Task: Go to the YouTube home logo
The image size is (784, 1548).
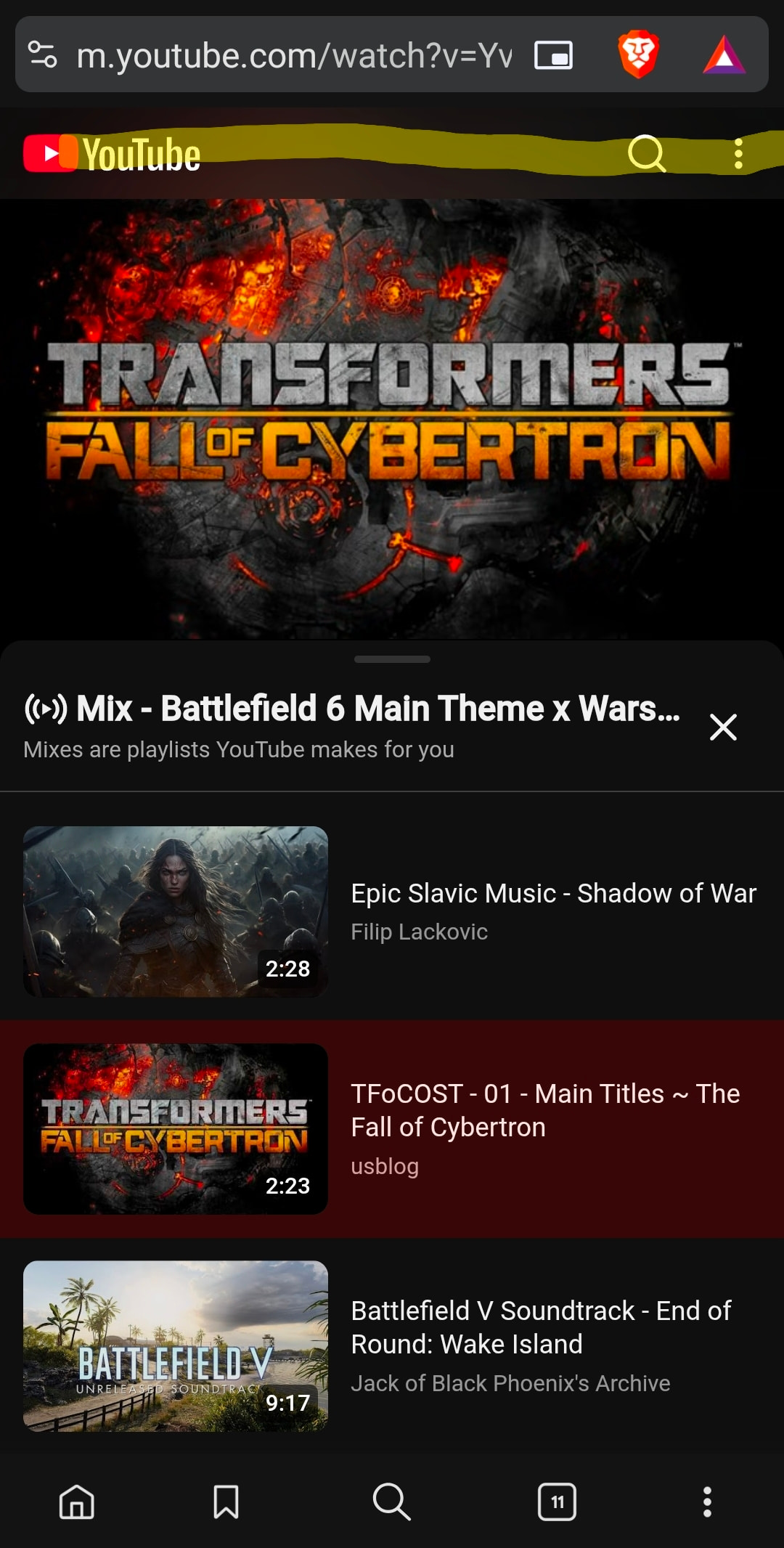Action: point(113,154)
